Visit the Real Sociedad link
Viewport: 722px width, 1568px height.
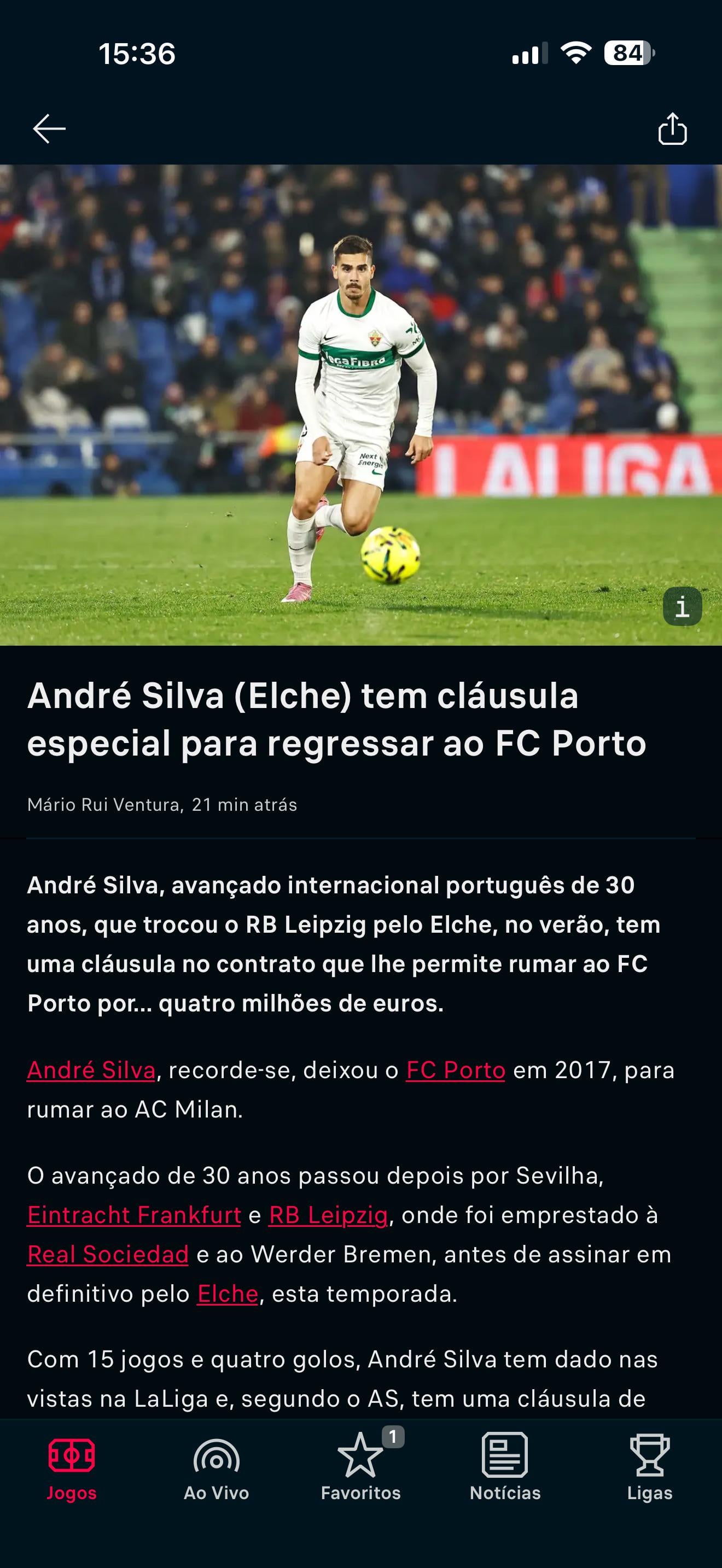(108, 1255)
